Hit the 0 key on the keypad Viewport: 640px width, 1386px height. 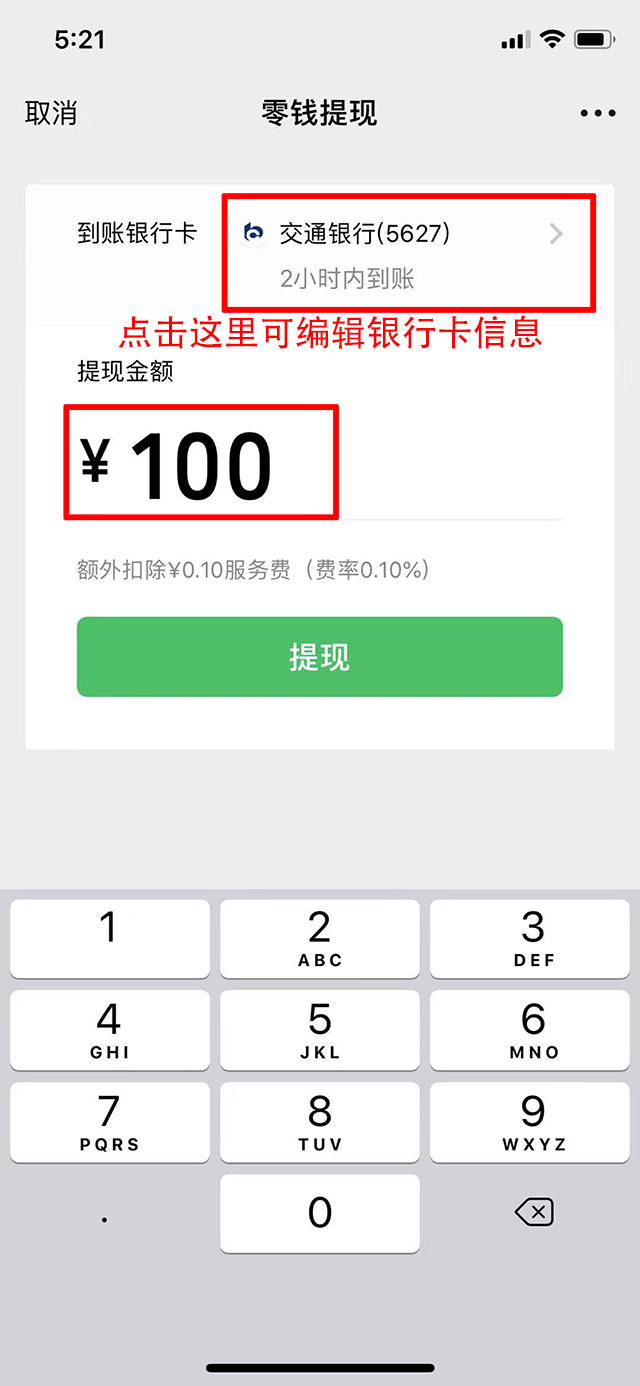[x=320, y=1213]
